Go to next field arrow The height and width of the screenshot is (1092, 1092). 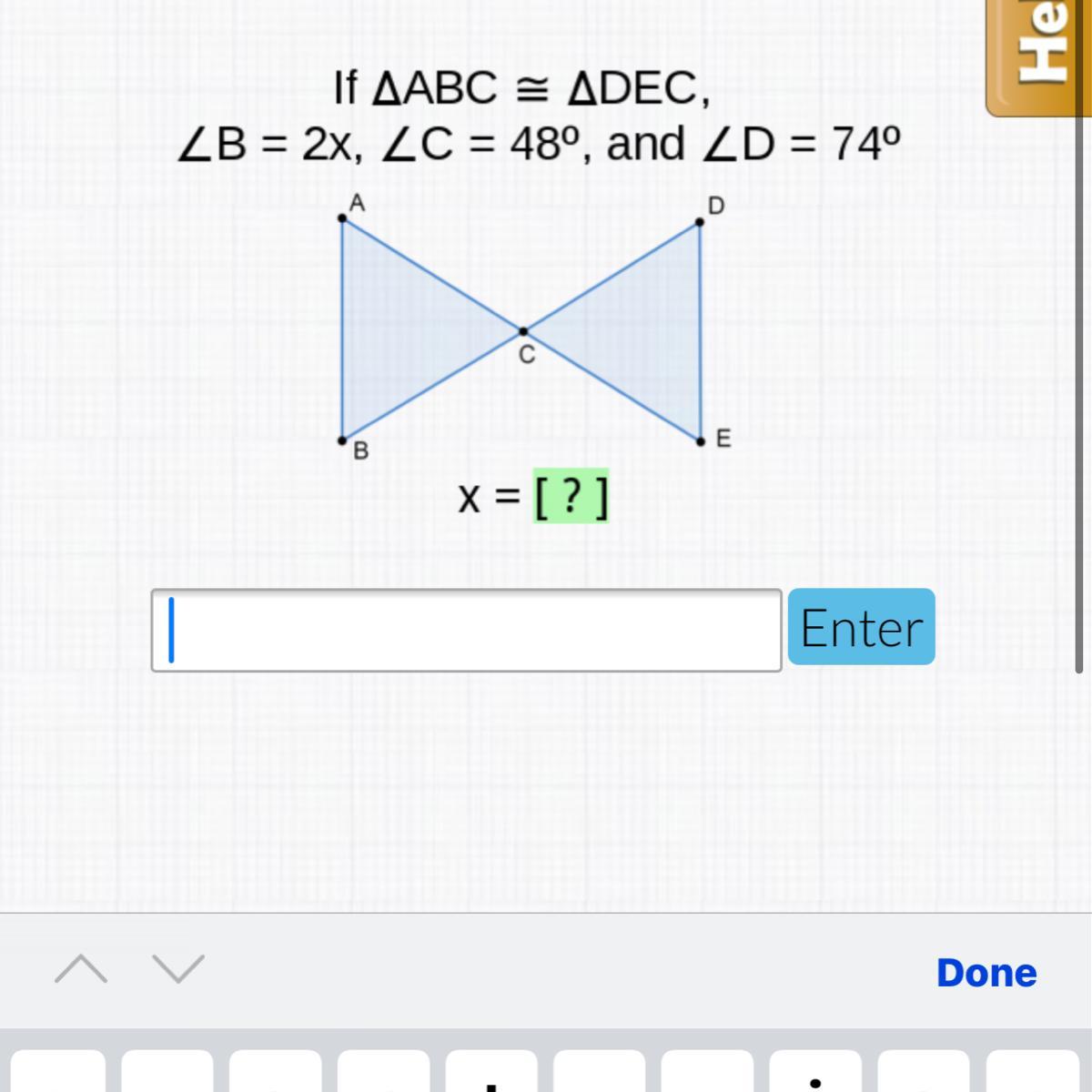(x=178, y=969)
